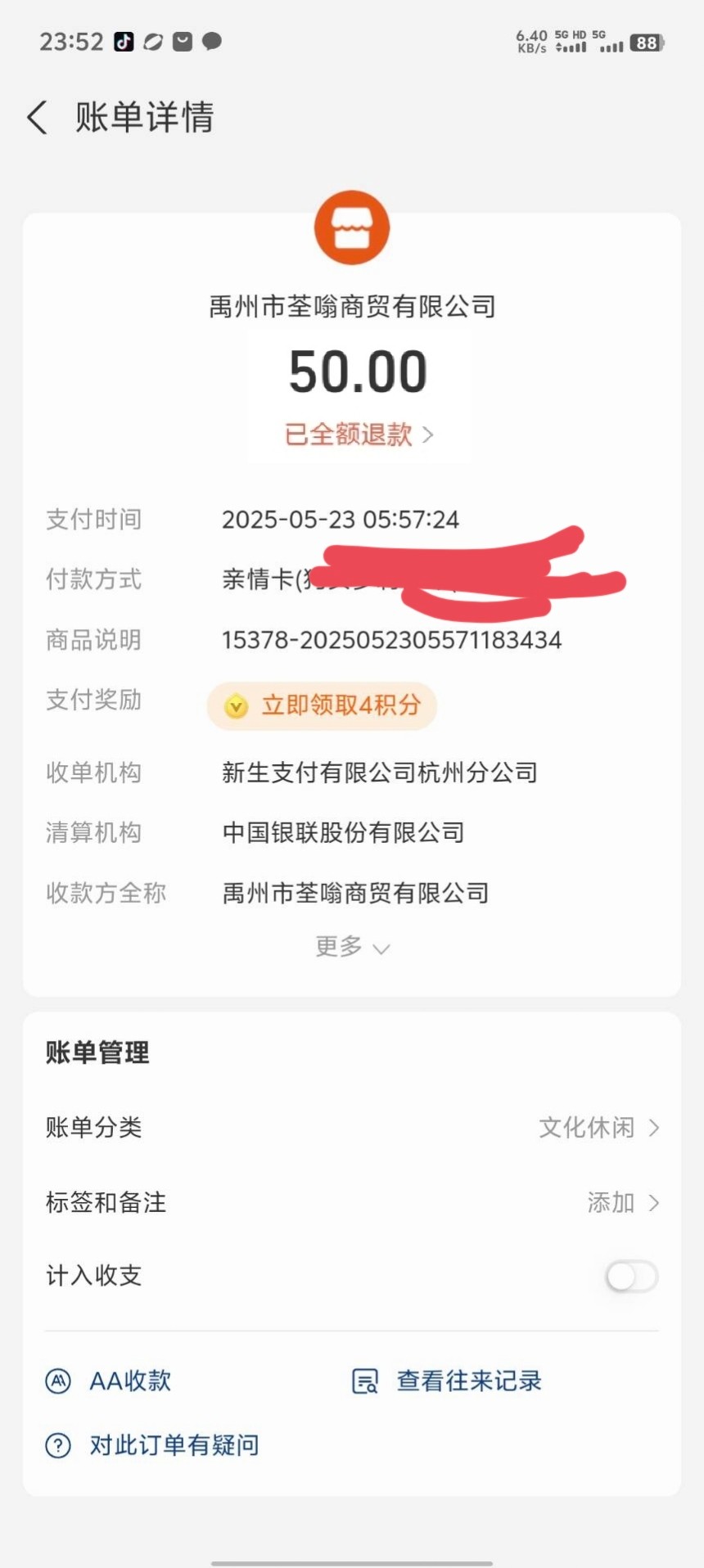704x1568 pixels.
Task: Go back from bill details
Action: click(x=38, y=118)
